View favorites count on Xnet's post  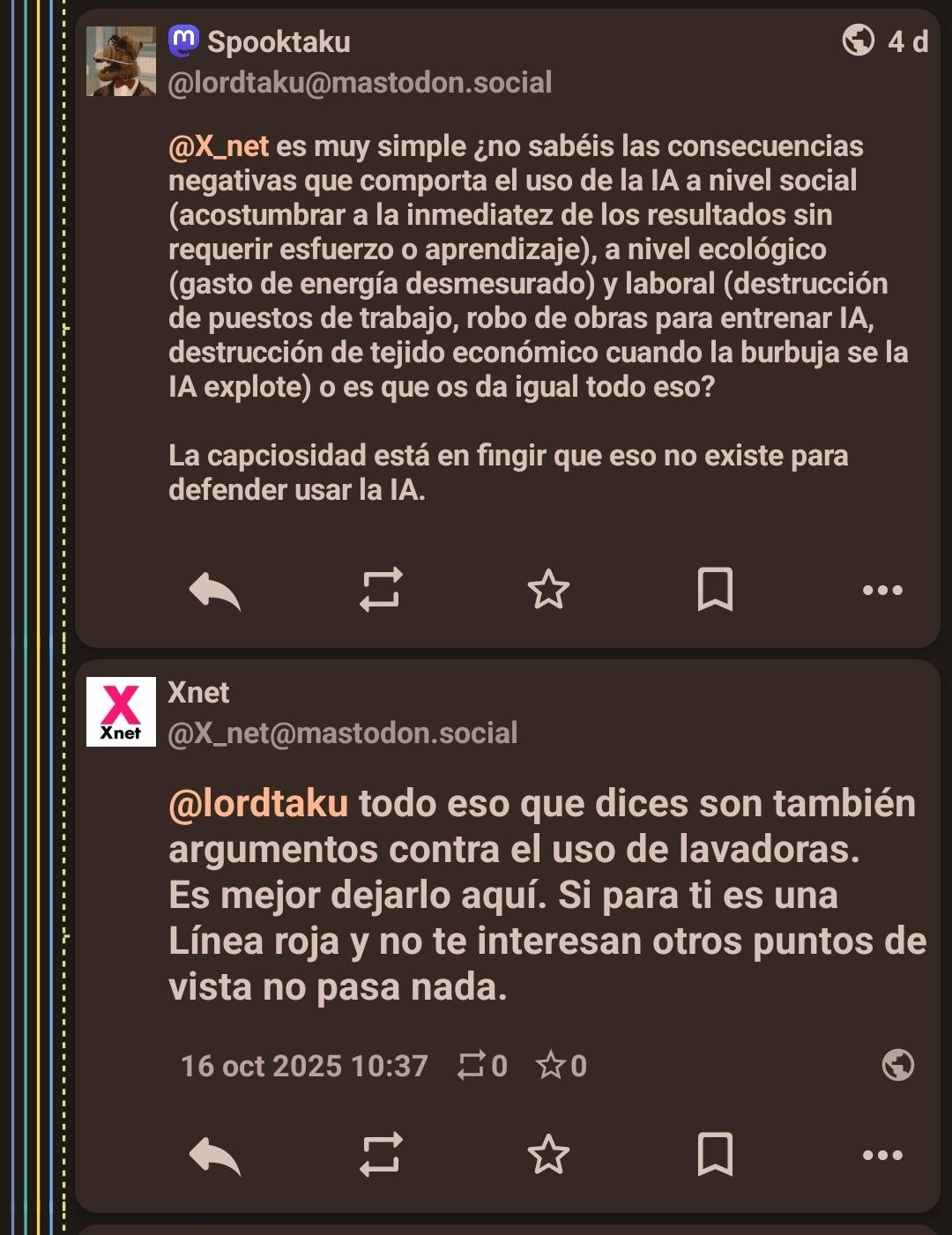point(562,1066)
